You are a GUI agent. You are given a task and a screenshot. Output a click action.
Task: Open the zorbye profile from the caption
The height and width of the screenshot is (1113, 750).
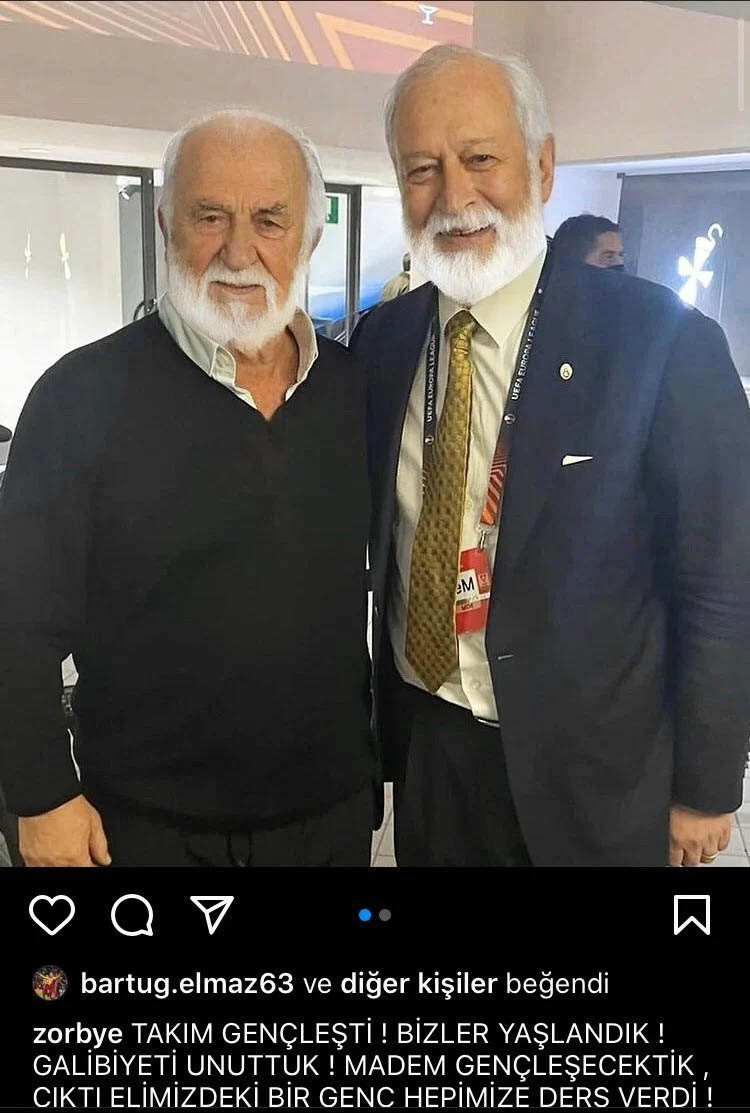[79, 1033]
